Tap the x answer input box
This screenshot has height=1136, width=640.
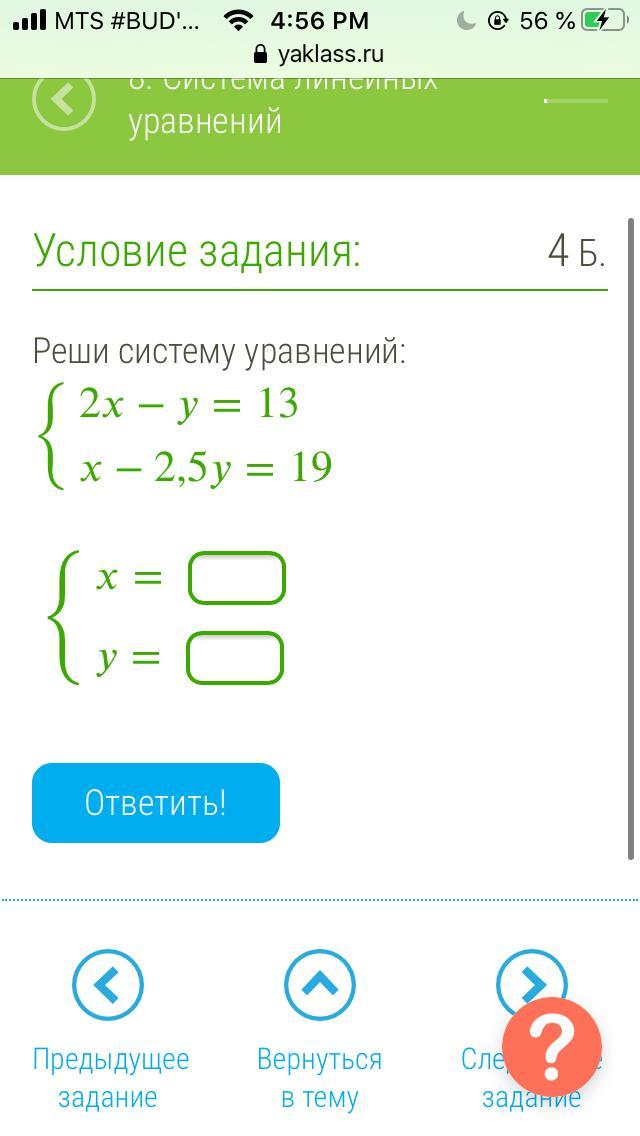[x=237, y=578]
